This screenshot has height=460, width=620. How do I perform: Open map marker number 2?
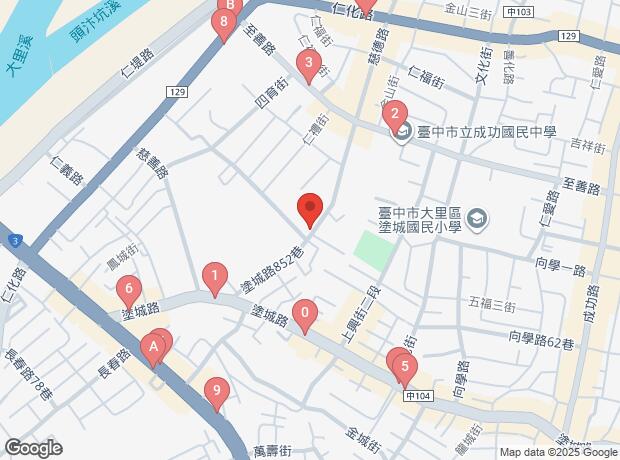coord(395,117)
